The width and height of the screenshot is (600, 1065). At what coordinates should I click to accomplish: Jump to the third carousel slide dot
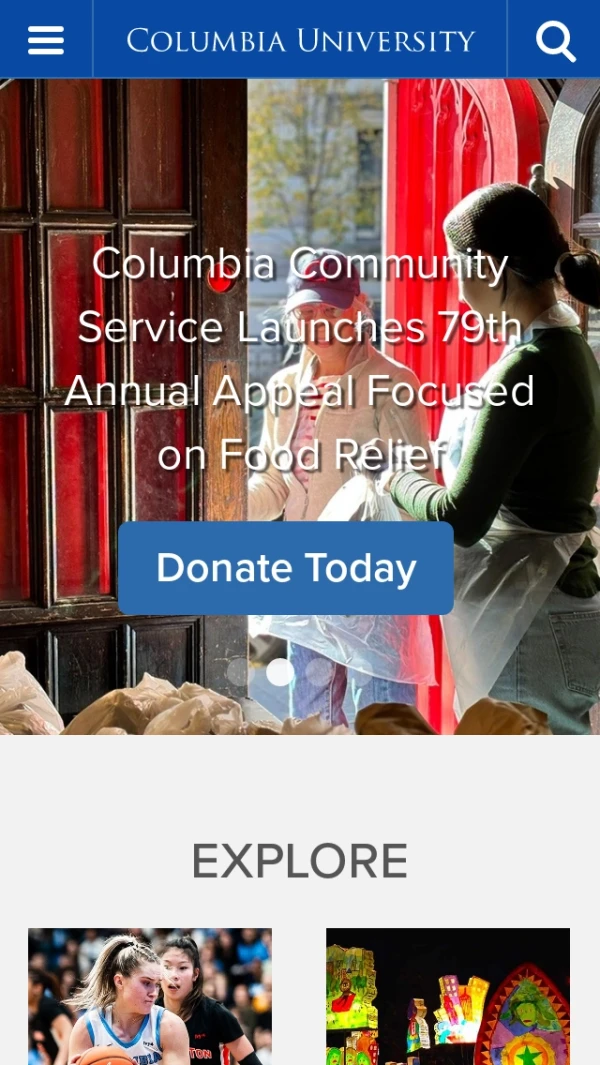point(320,672)
